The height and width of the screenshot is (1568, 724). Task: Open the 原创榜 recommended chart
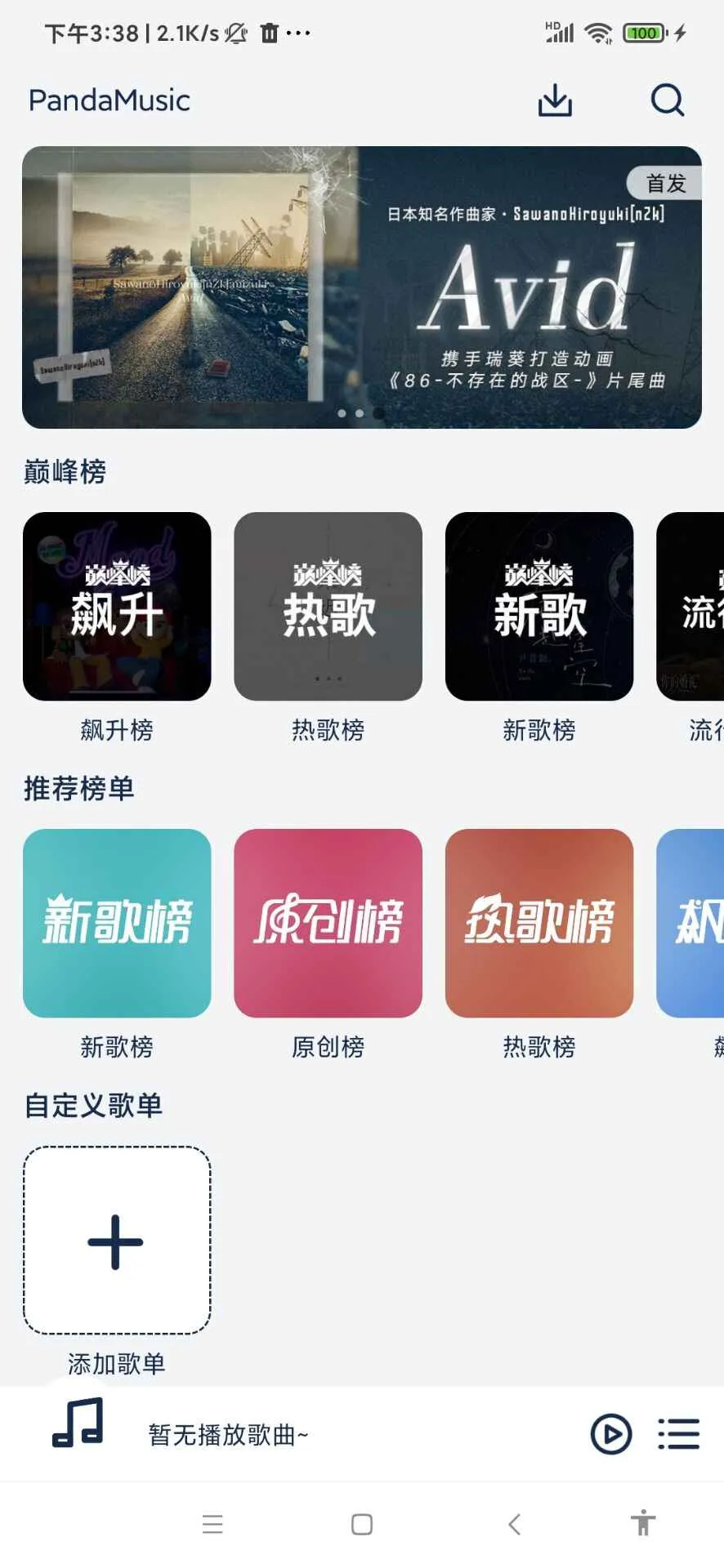tap(328, 923)
